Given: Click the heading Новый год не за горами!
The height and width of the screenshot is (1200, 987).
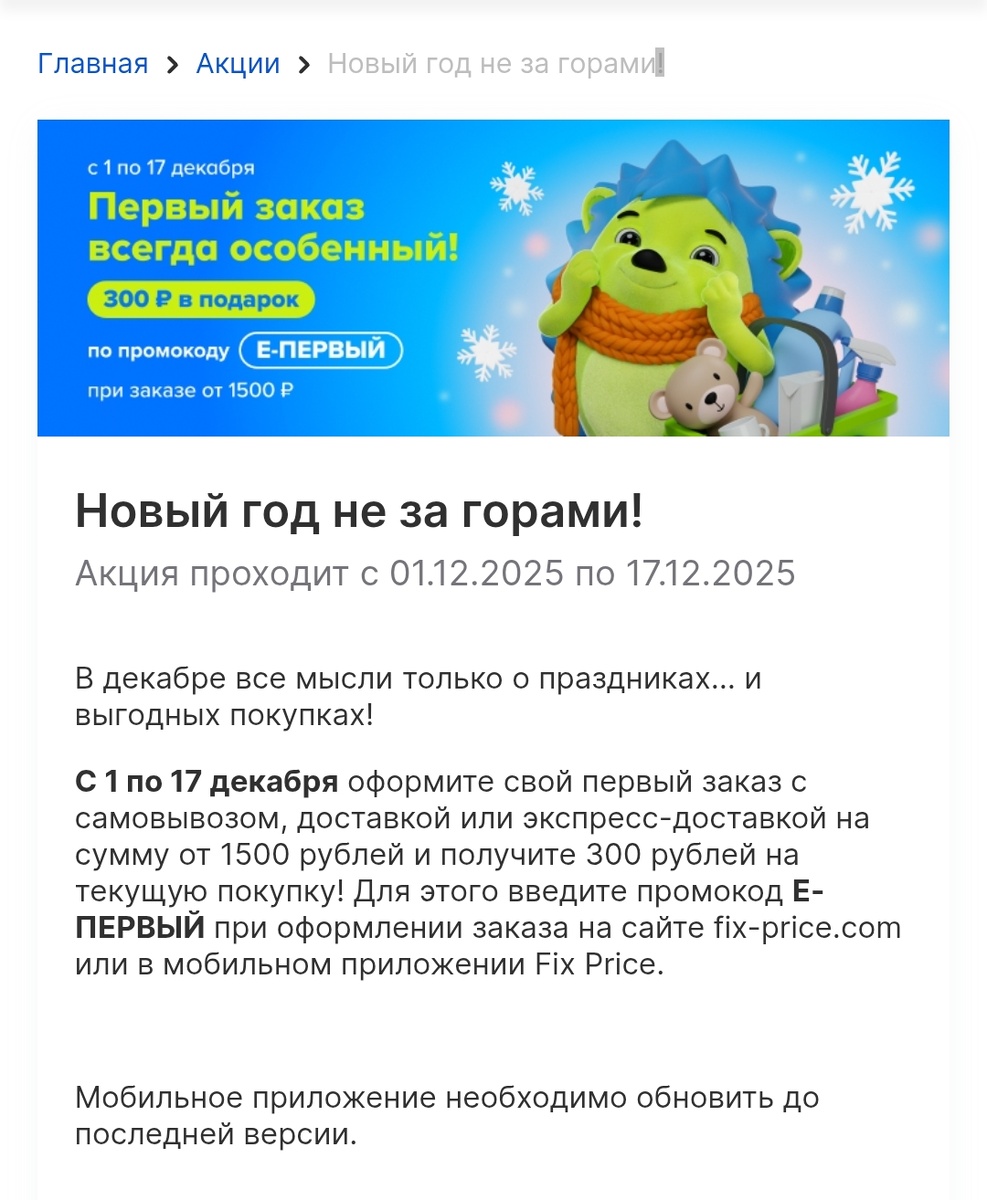Looking at the screenshot, I should pyautogui.click(x=360, y=510).
